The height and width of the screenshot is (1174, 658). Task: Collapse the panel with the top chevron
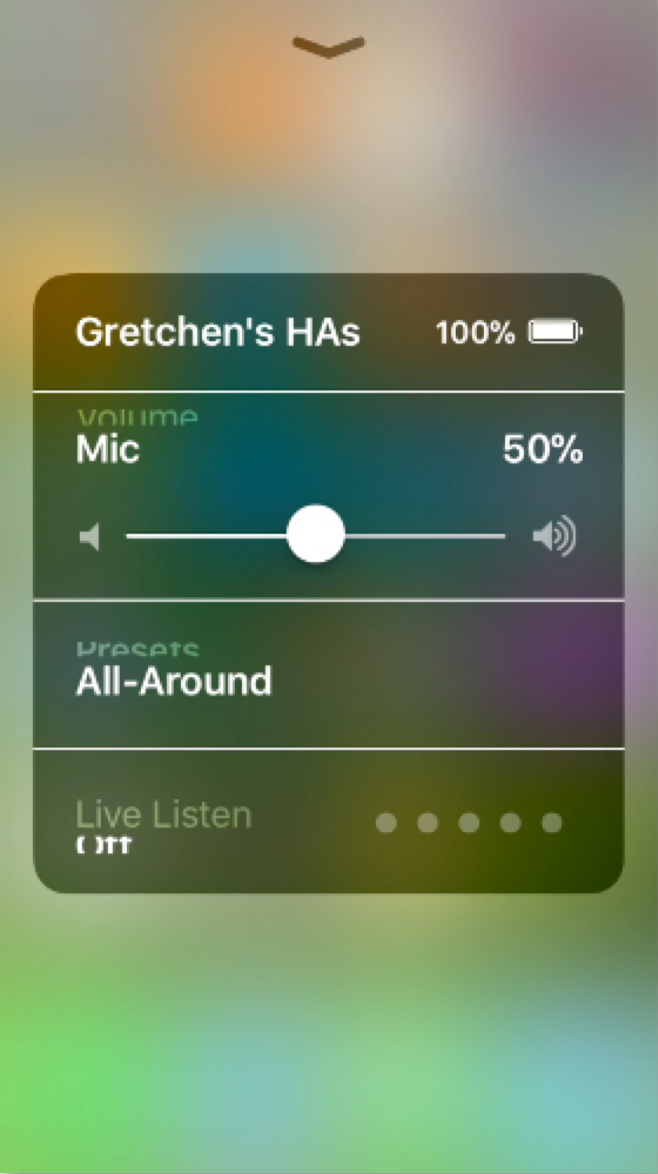[328, 47]
